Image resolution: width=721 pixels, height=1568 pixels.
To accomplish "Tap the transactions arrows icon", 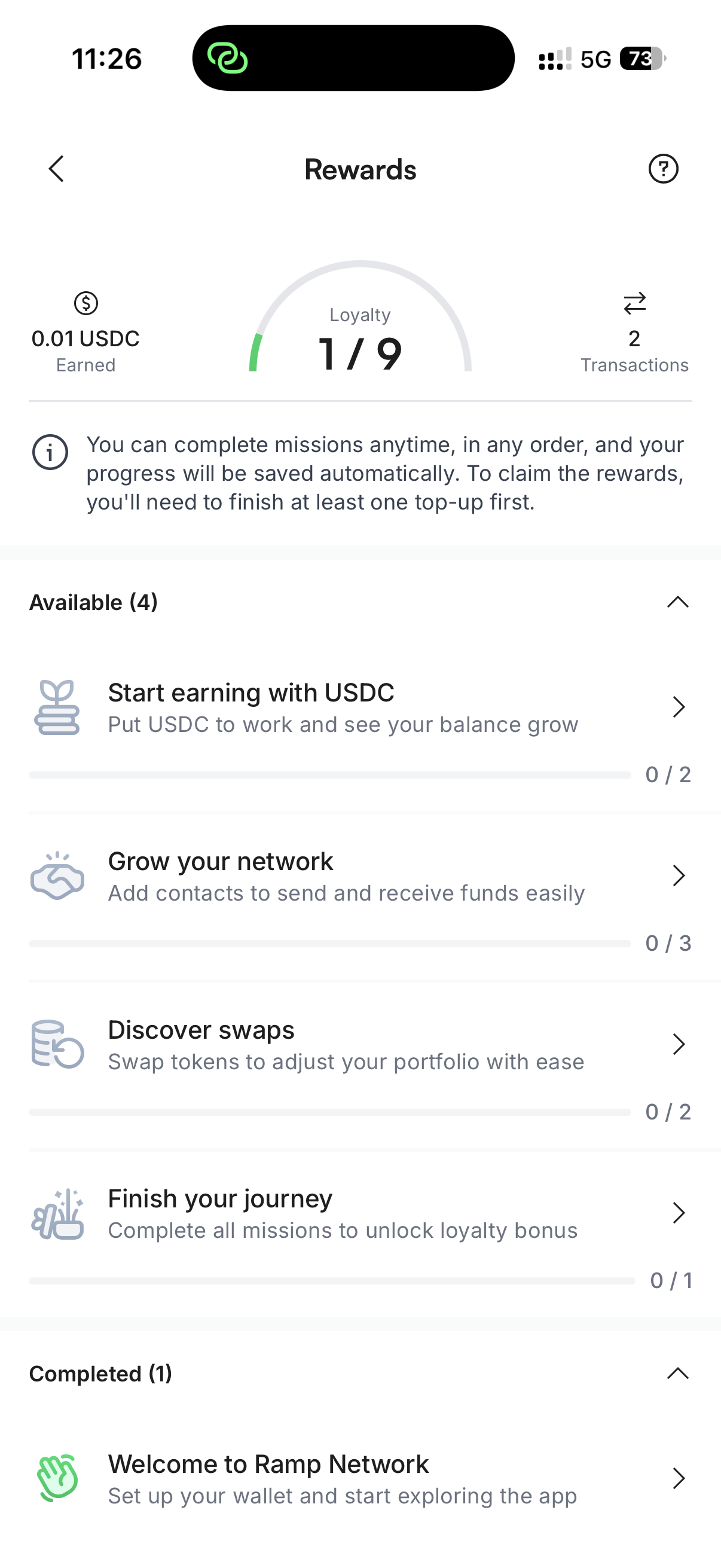I will [x=634, y=303].
